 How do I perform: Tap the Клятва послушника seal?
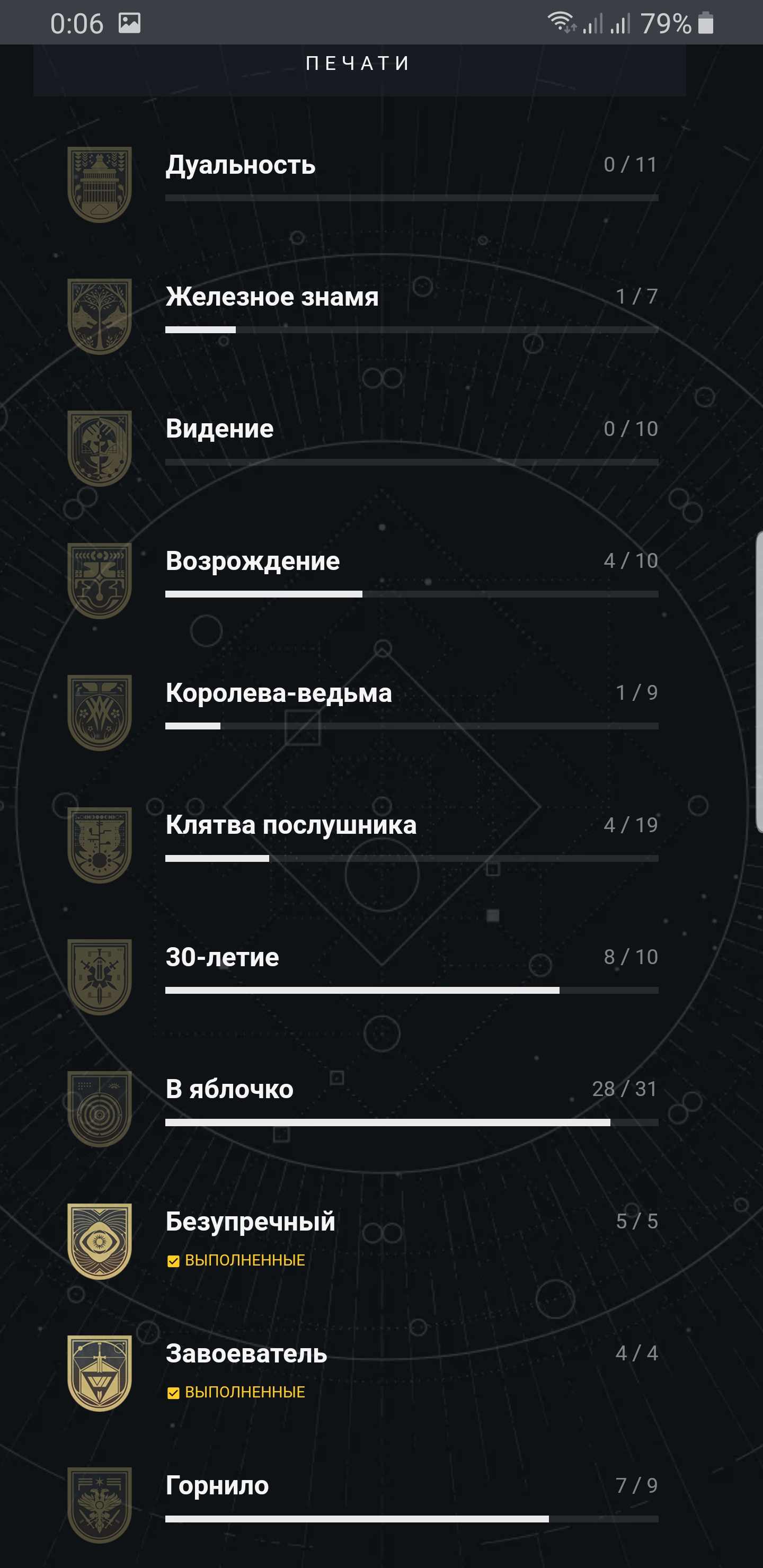(363, 845)
